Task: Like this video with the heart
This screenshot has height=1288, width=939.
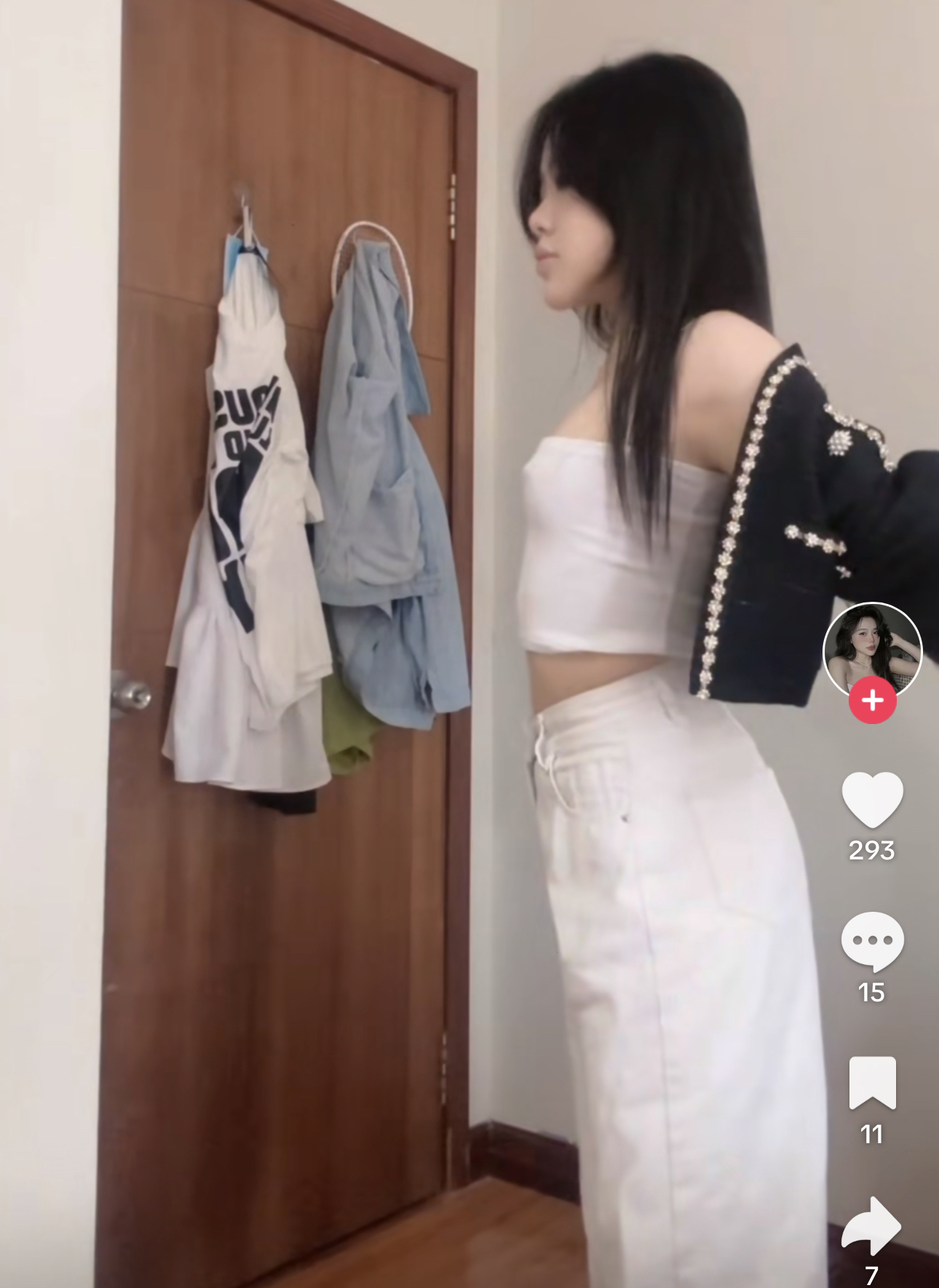Action: (872, 800)
